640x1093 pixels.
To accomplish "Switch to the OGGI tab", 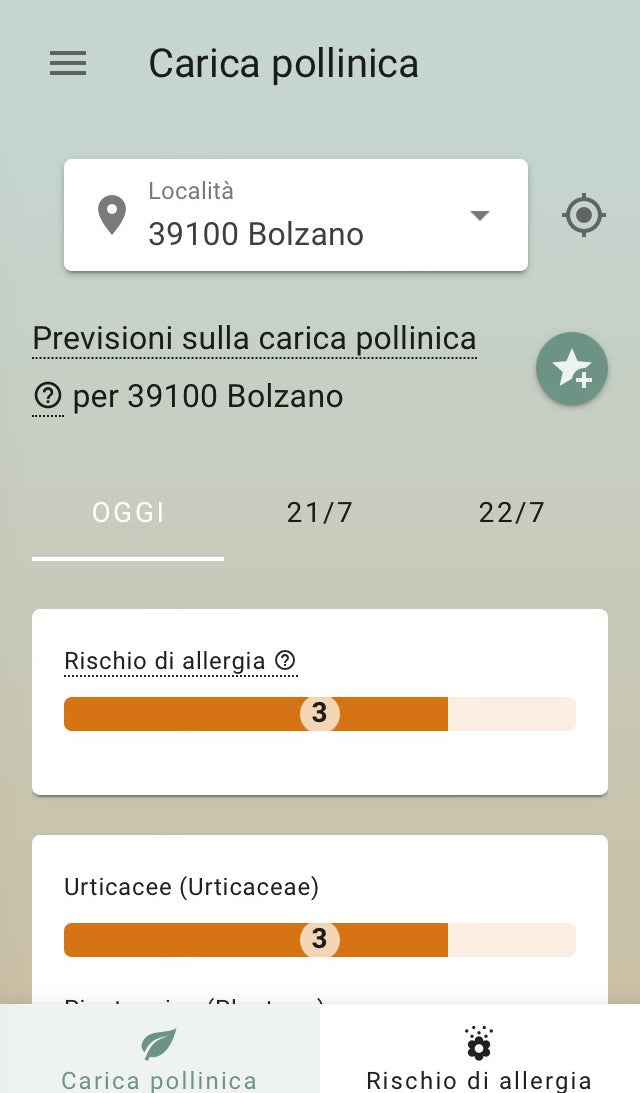I will coord(128,513).
